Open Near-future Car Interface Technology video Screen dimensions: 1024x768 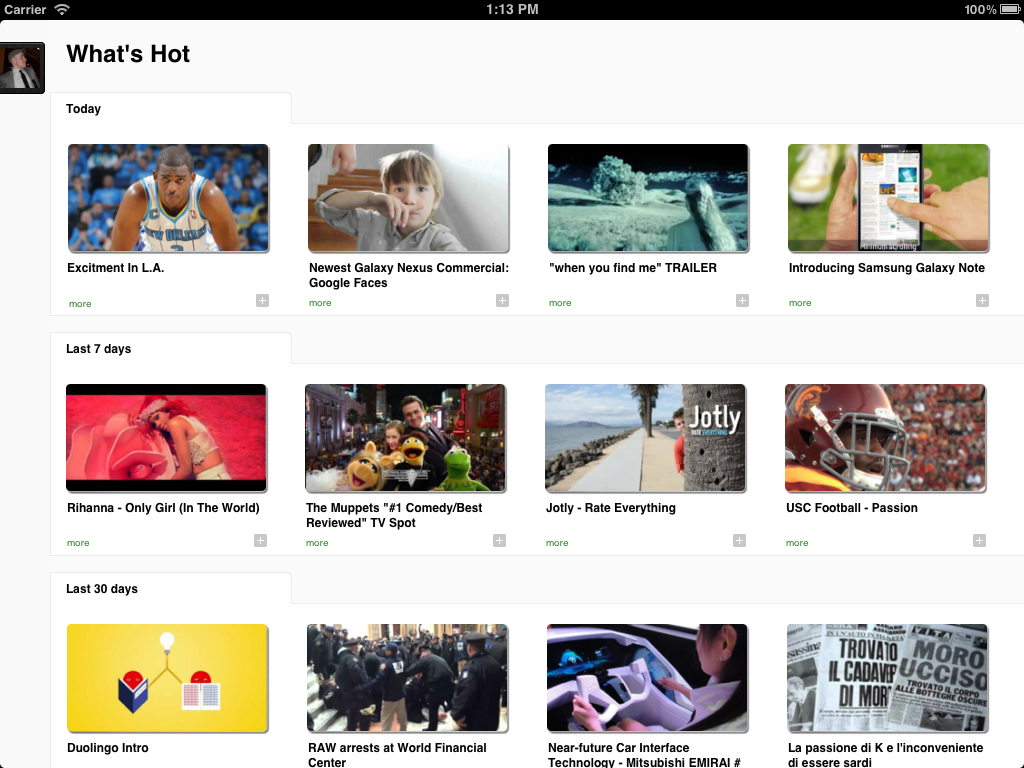(648, 677)
